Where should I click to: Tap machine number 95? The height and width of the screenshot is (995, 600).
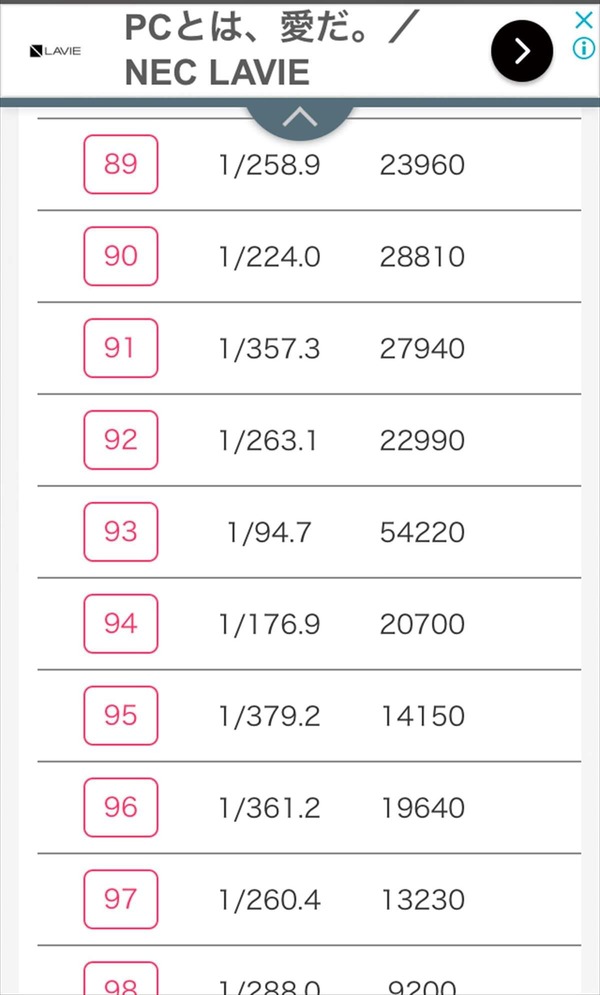pyautogui.click(x=121, y=716)
